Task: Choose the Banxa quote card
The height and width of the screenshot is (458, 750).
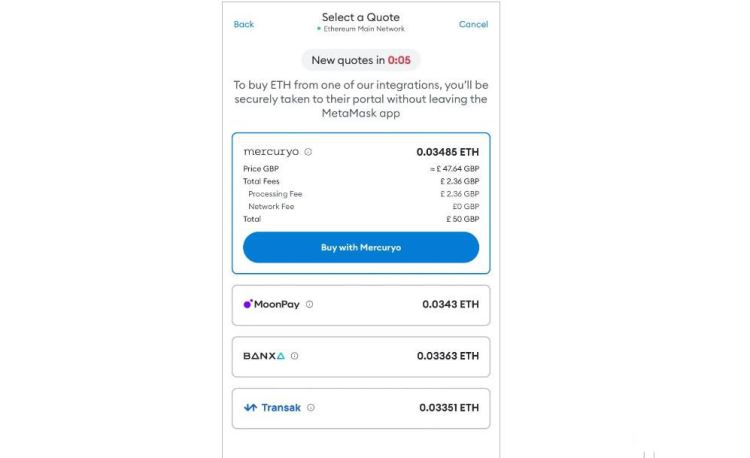Action: tap(361, 356)
